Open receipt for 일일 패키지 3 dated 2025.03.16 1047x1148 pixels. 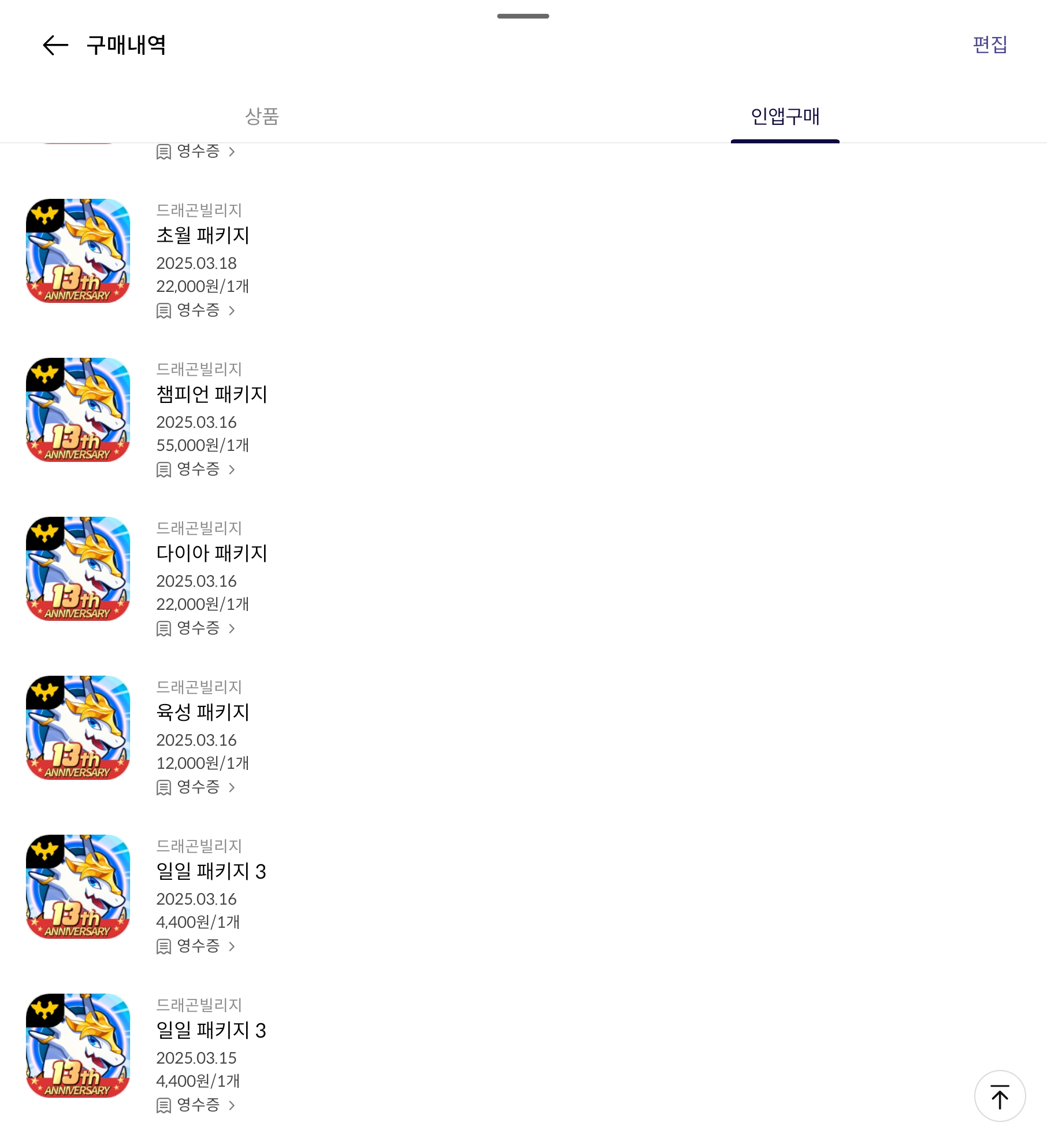[x=196, y=946]
